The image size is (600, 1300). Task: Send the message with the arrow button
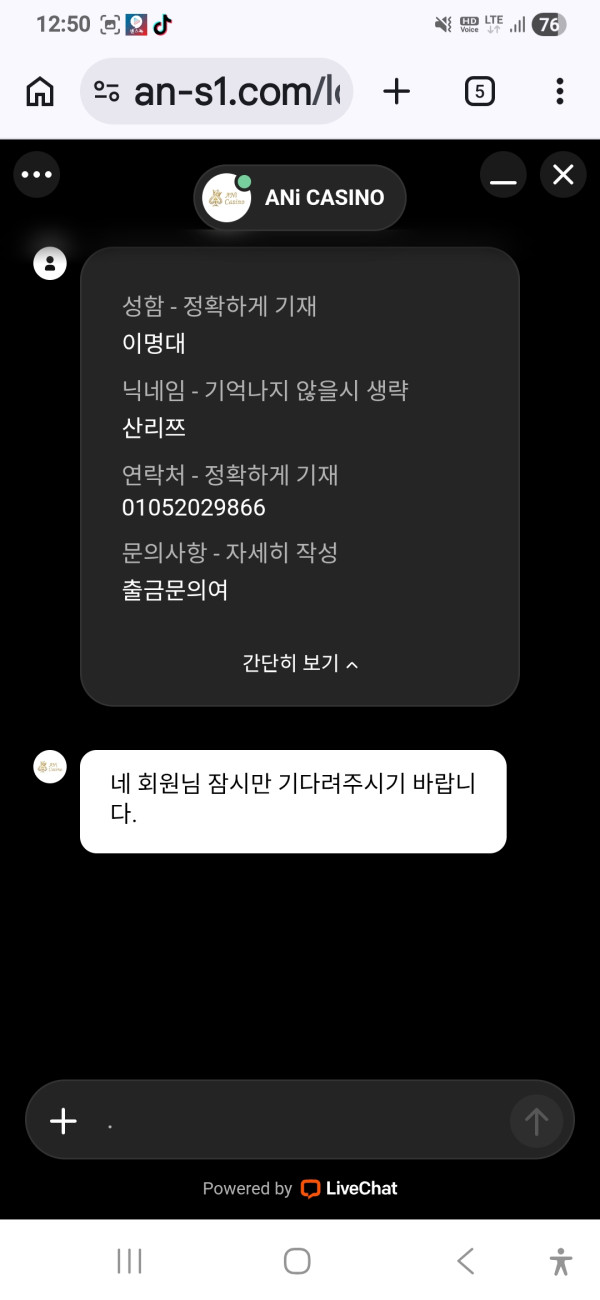pos(536,1122)
